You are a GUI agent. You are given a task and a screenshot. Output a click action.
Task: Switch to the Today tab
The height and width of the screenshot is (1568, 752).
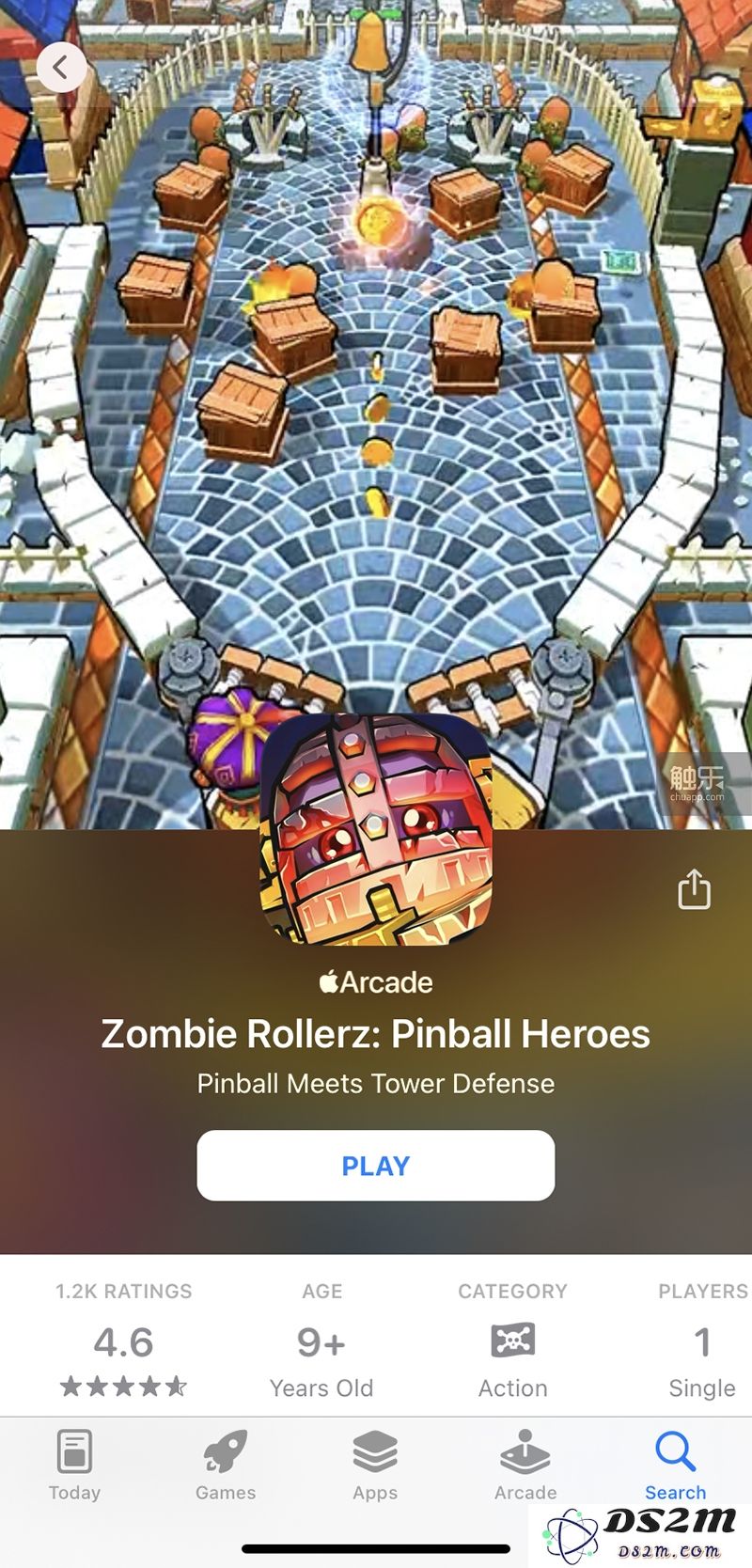(74, 1465)
